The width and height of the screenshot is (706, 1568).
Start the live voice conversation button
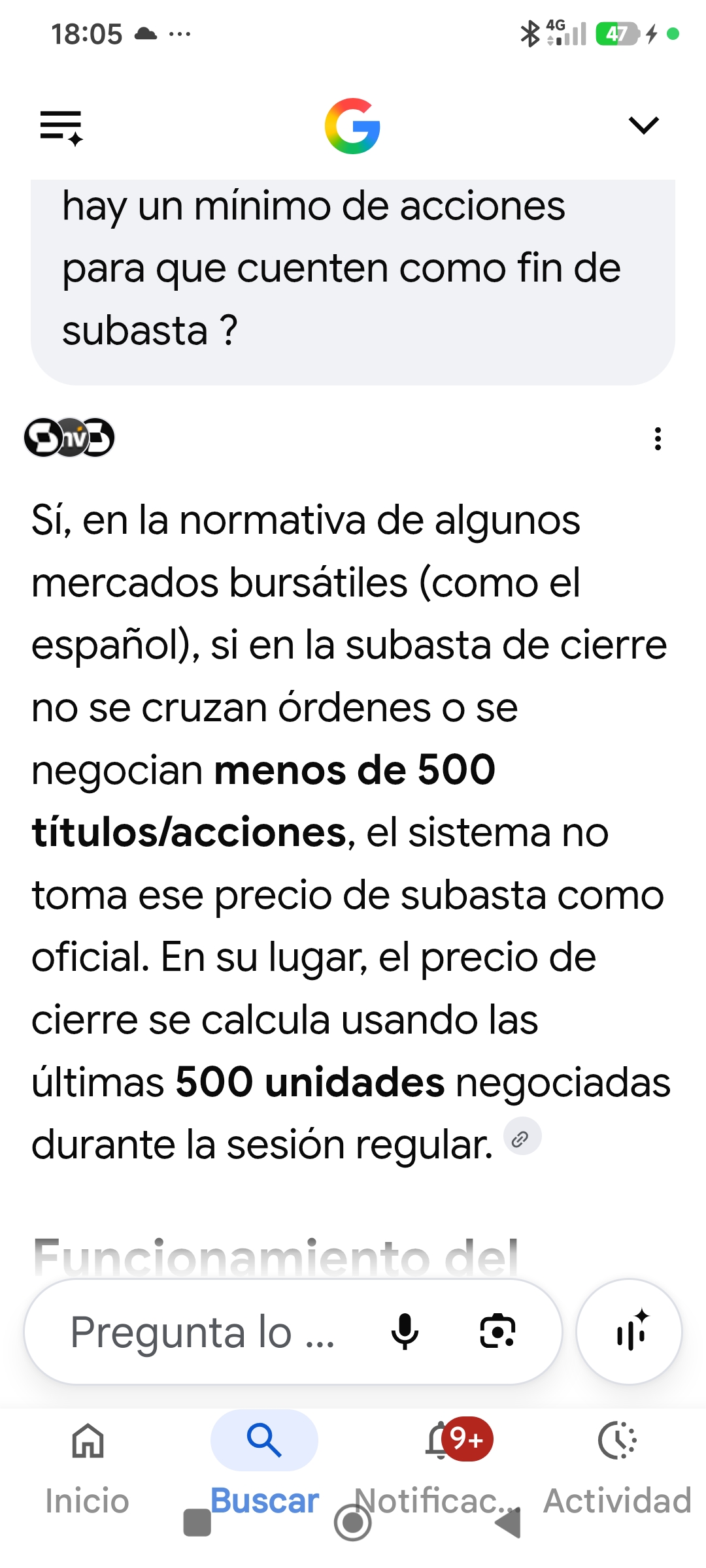point(630,1331)
